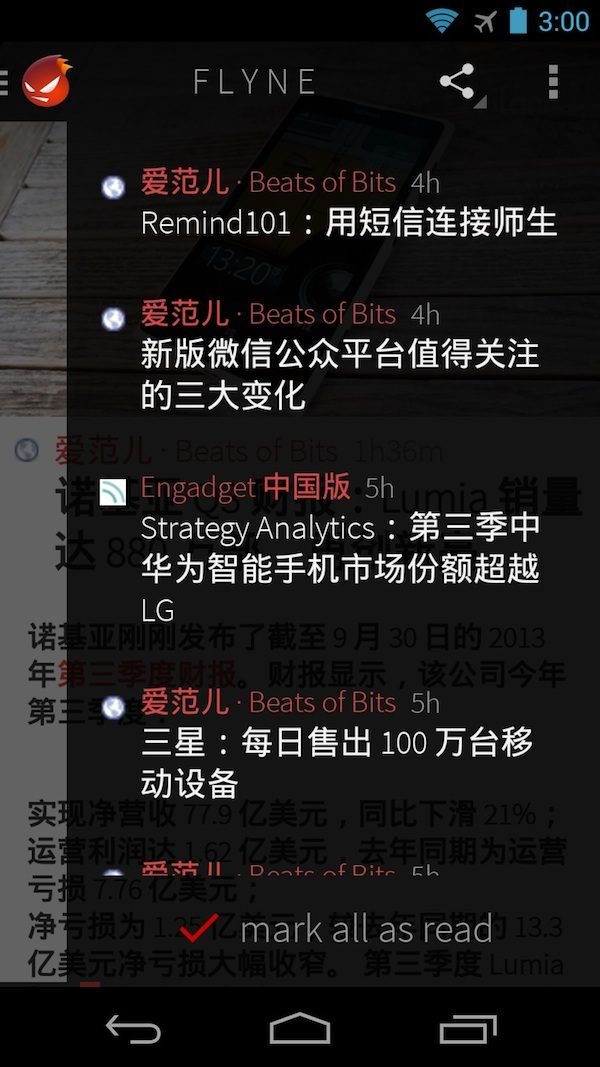Image resolution: width=600 pixels, height=1067 pixels.
Task: Share the current article
Action: click(458, 82)
